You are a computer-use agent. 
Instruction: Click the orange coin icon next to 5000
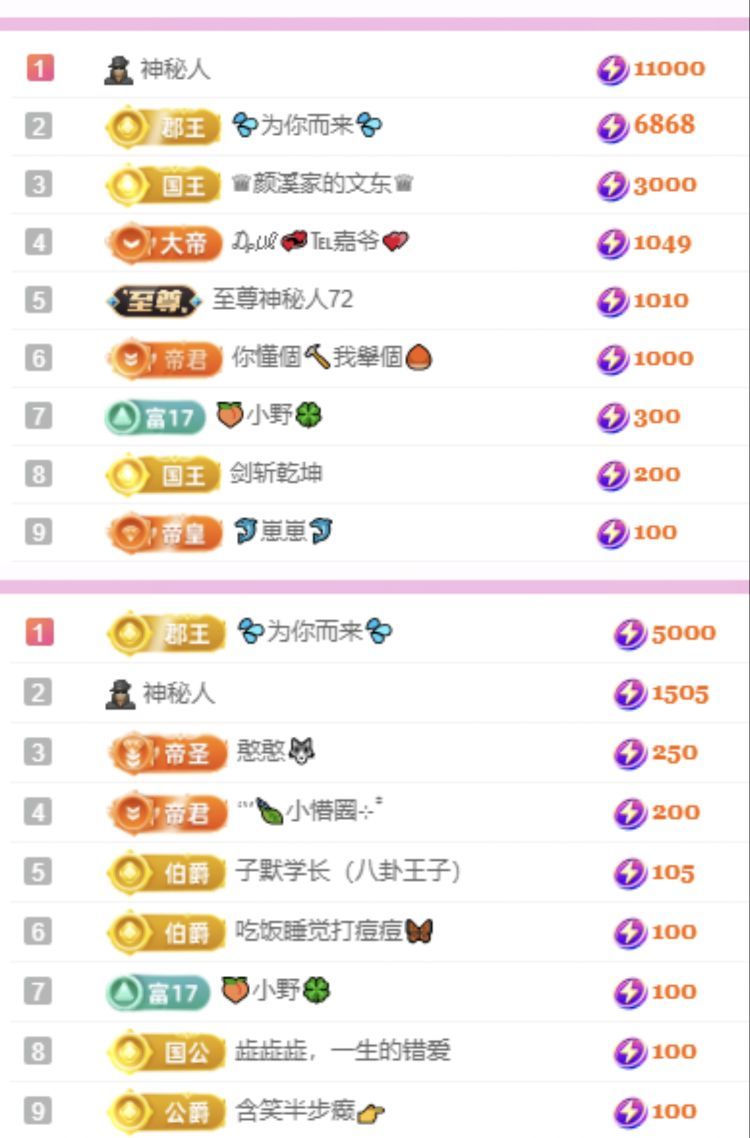coord(633,631)
